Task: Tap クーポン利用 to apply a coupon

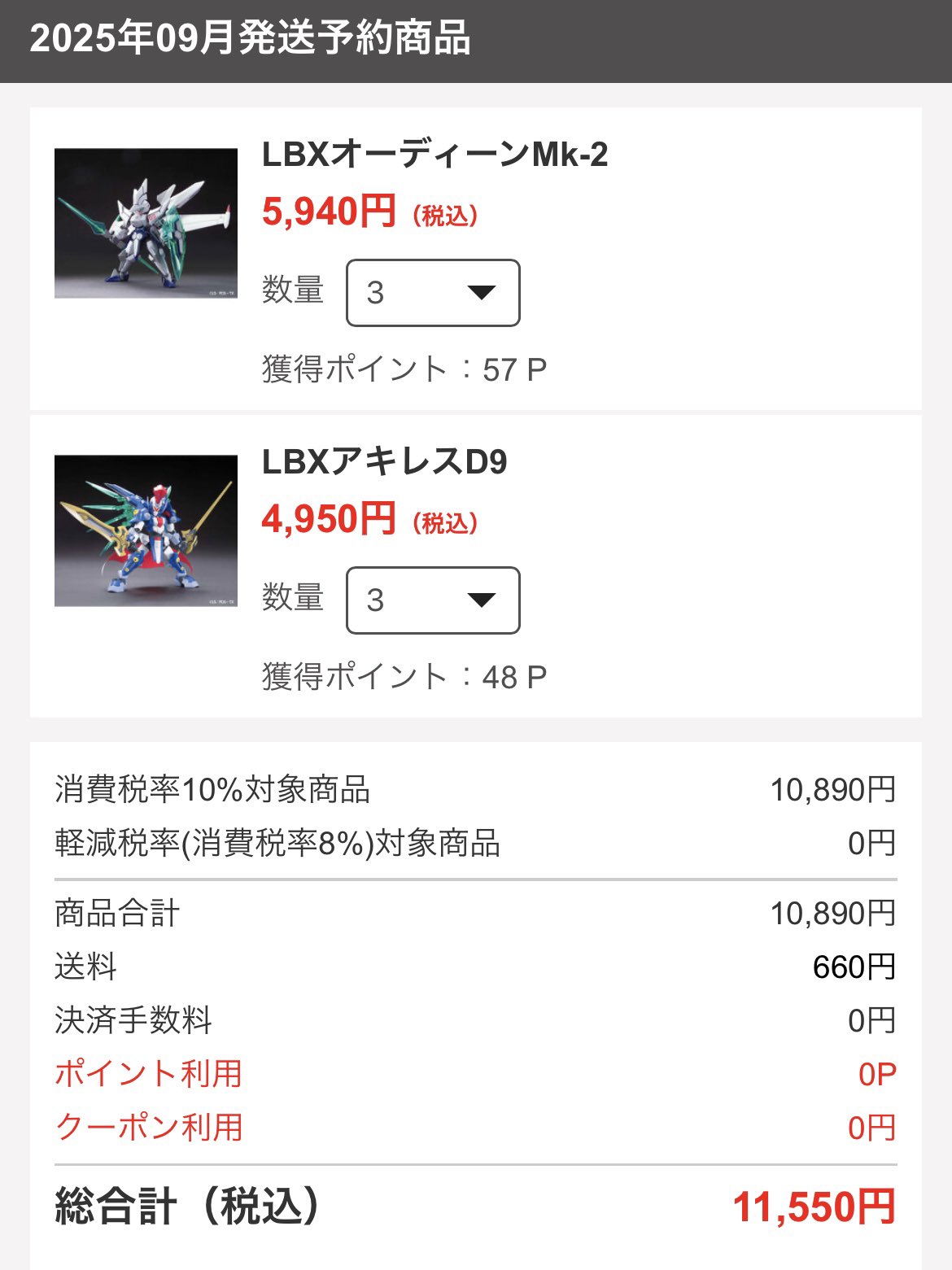Action: click(x=150, y=1128)
